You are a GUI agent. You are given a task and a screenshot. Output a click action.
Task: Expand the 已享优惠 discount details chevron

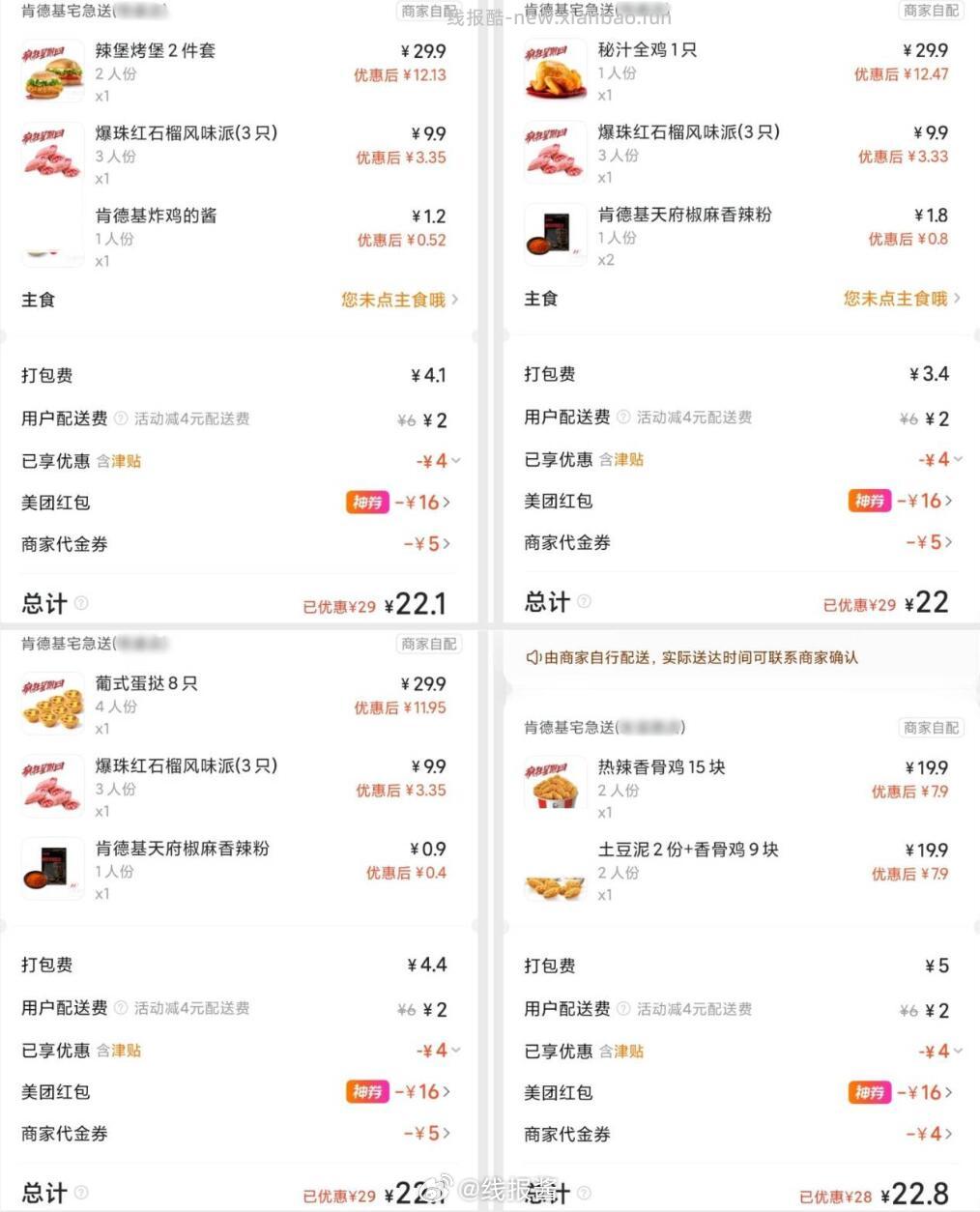(455, 461)
